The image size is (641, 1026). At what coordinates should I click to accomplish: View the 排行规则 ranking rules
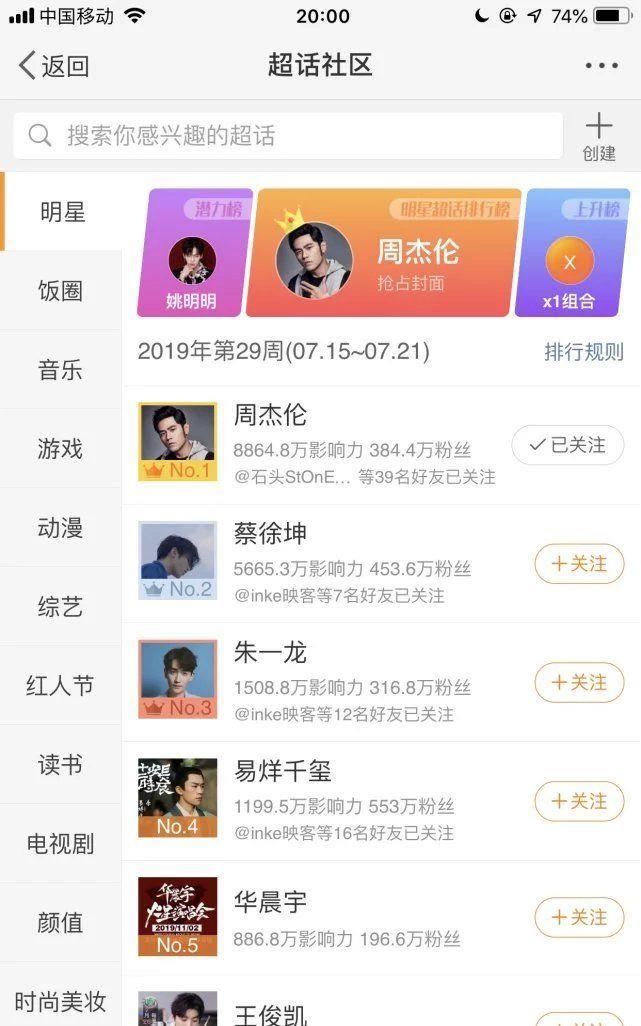point(583,352)
